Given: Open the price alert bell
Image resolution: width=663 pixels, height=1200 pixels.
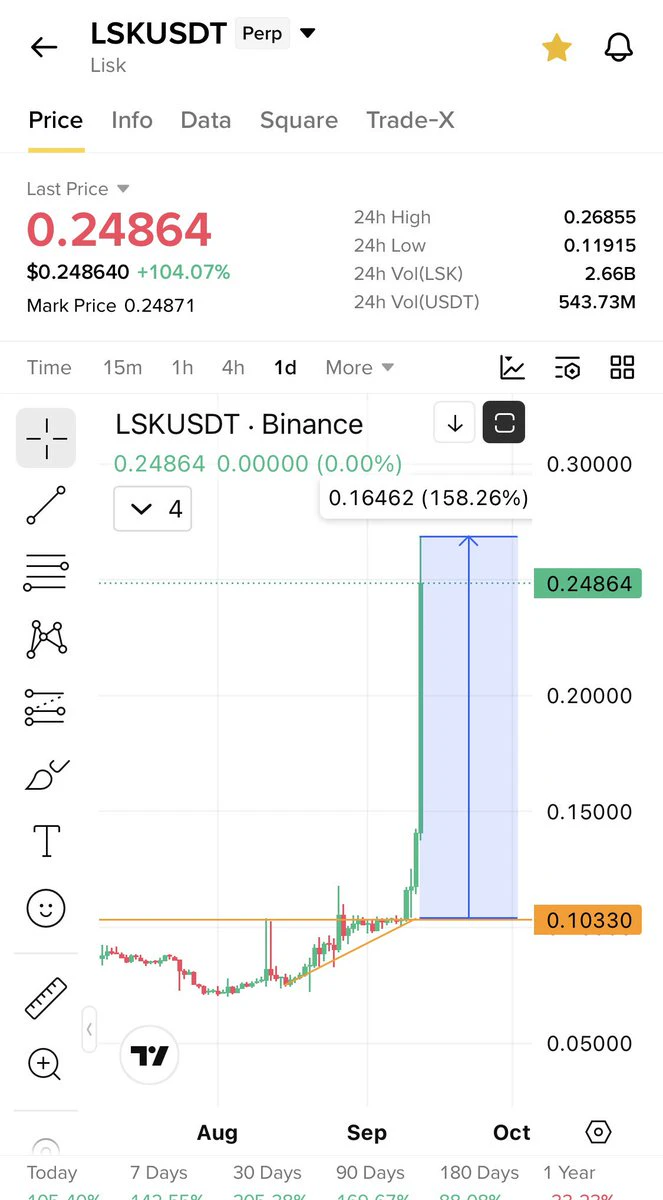Looking at the screenshot, I should [619, 47].
